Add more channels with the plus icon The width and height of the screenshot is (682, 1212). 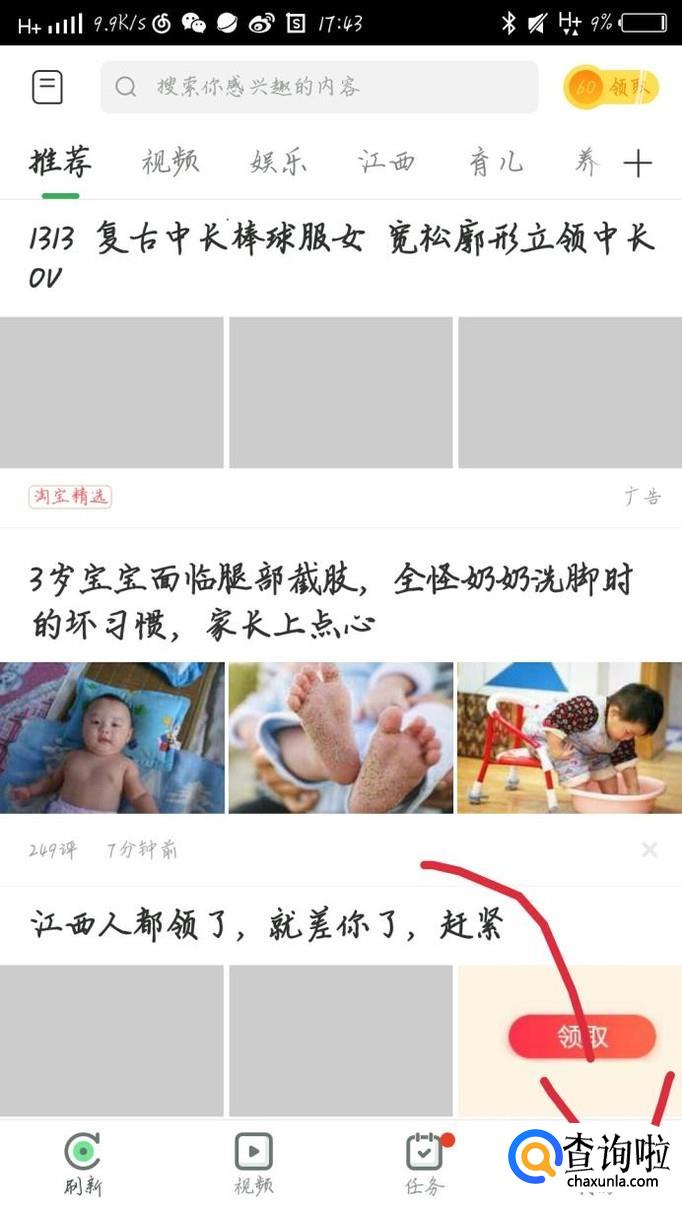pyautogui.click(x=637, y=163)
